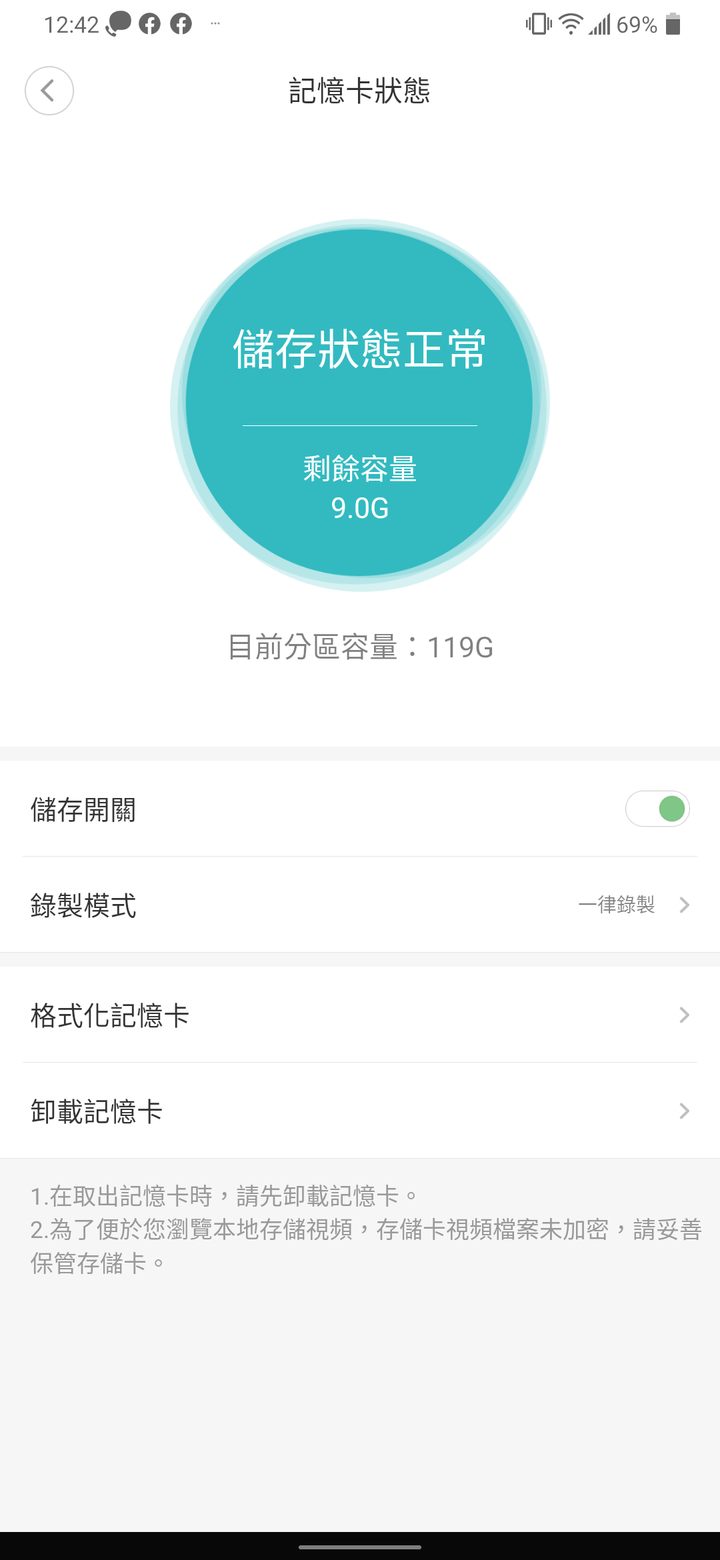Tap 卸載記憶卡 to unmount the card
Image resolution: width=720 pixels, height=1560 pixels.
click(x=97, y=1110)
